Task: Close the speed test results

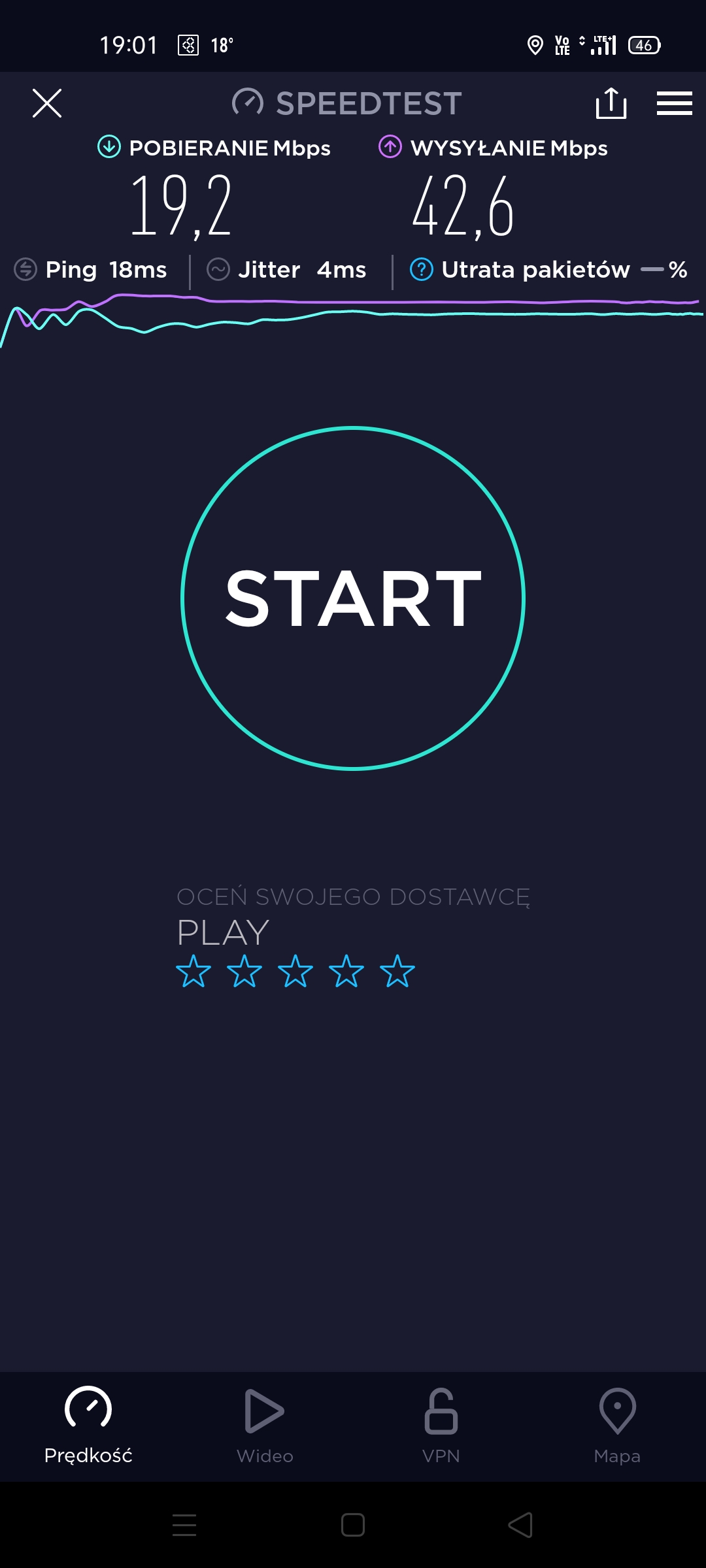Action: pos(47,103)
